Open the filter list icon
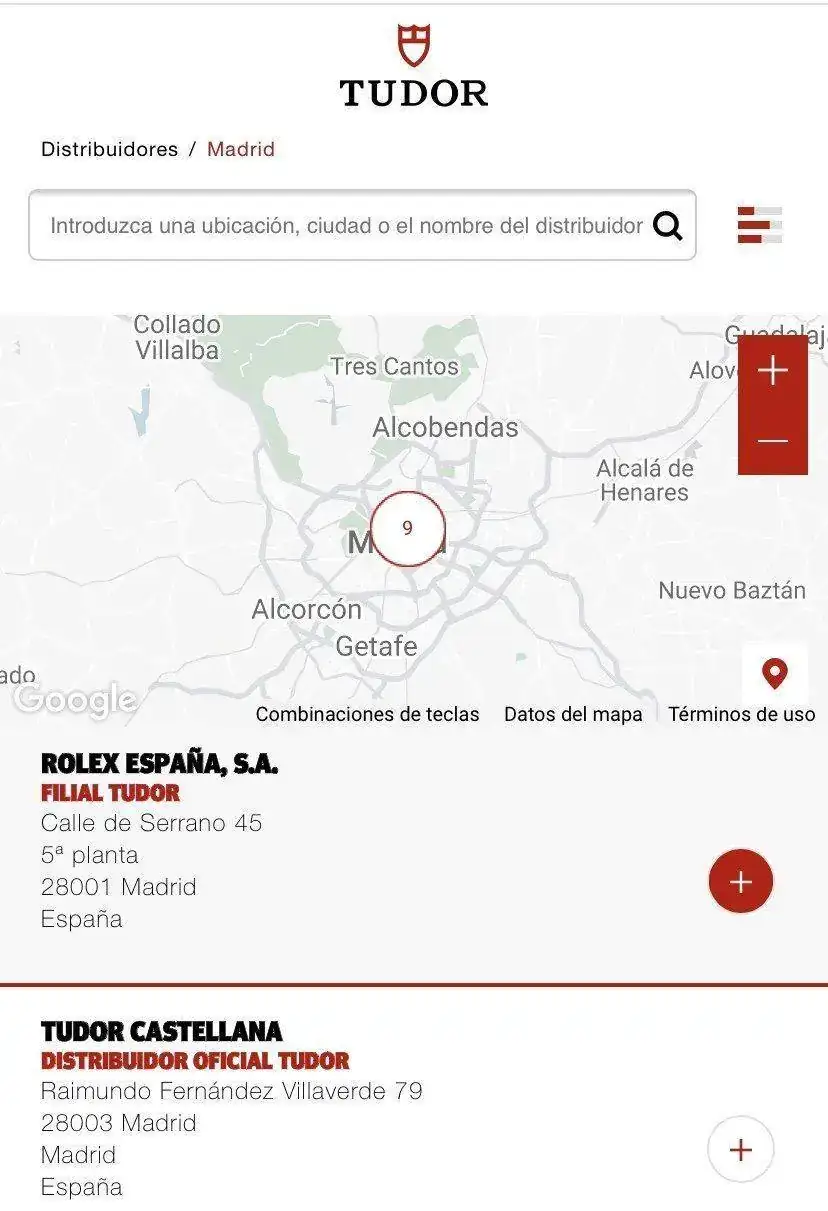The image size is (828, 1211). click(x=760, y=225)
